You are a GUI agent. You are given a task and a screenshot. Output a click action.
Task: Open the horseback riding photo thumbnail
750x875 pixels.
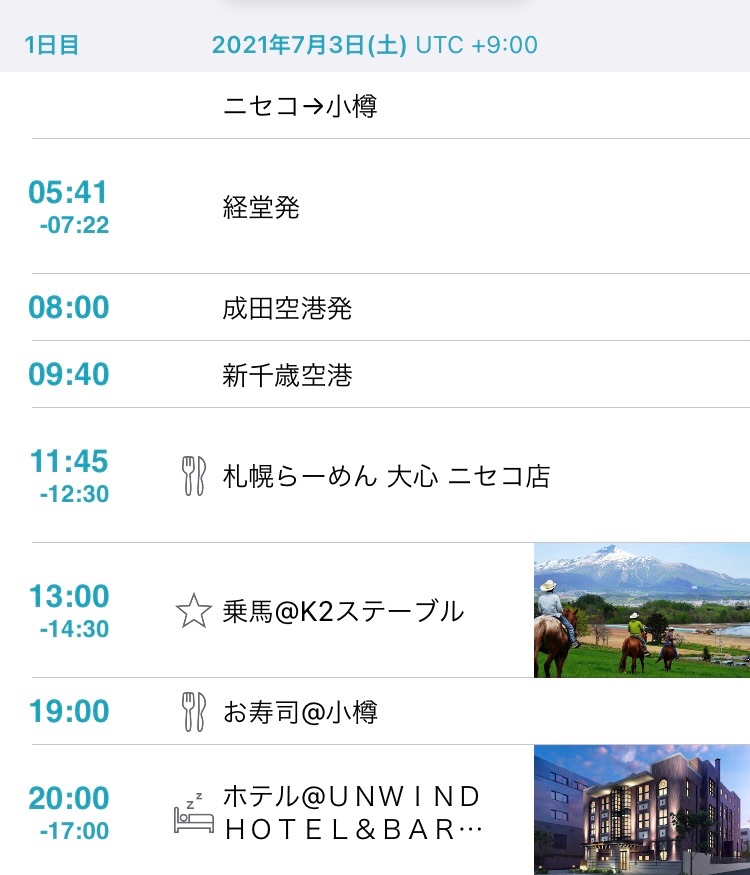coord(640,608)
